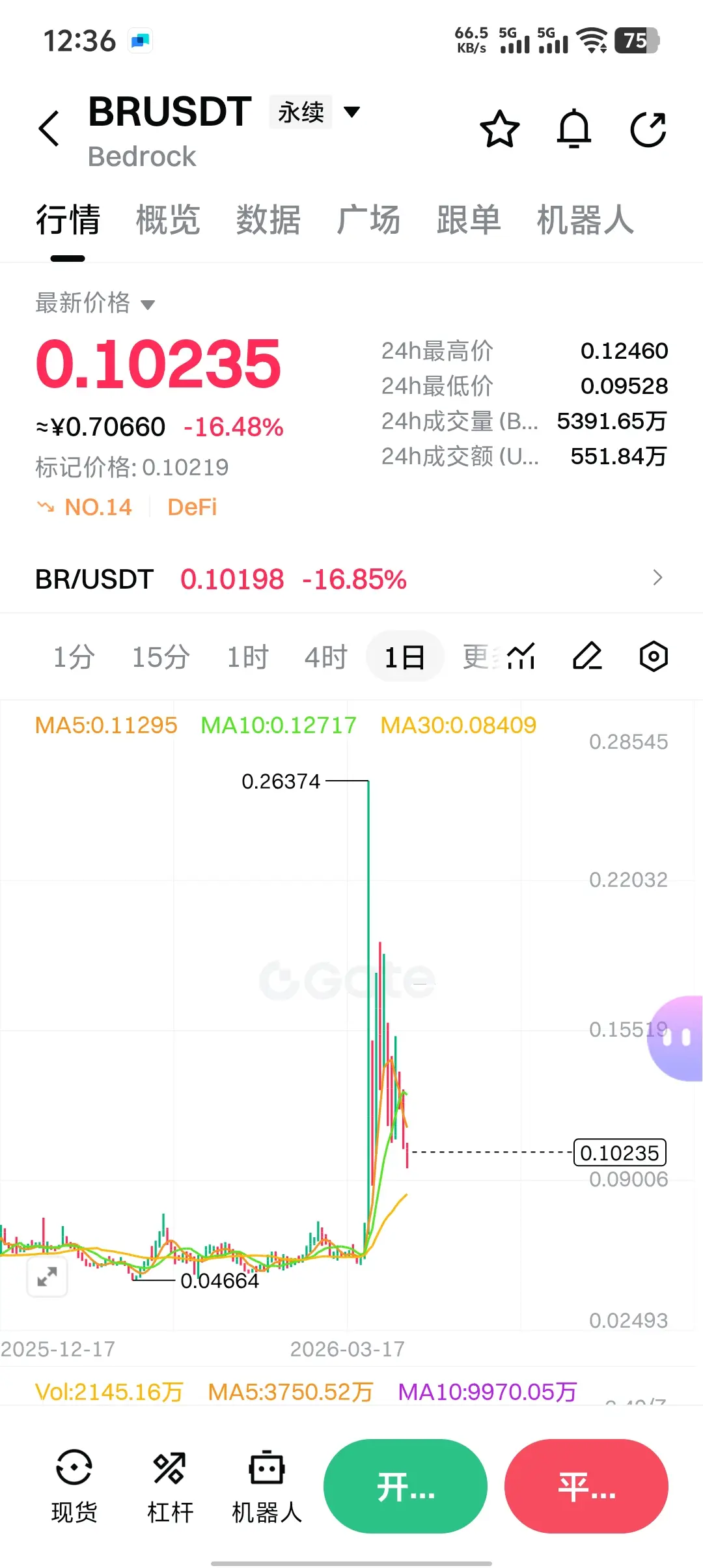Open chart settings hexagon icon

[x=654, y=656]
